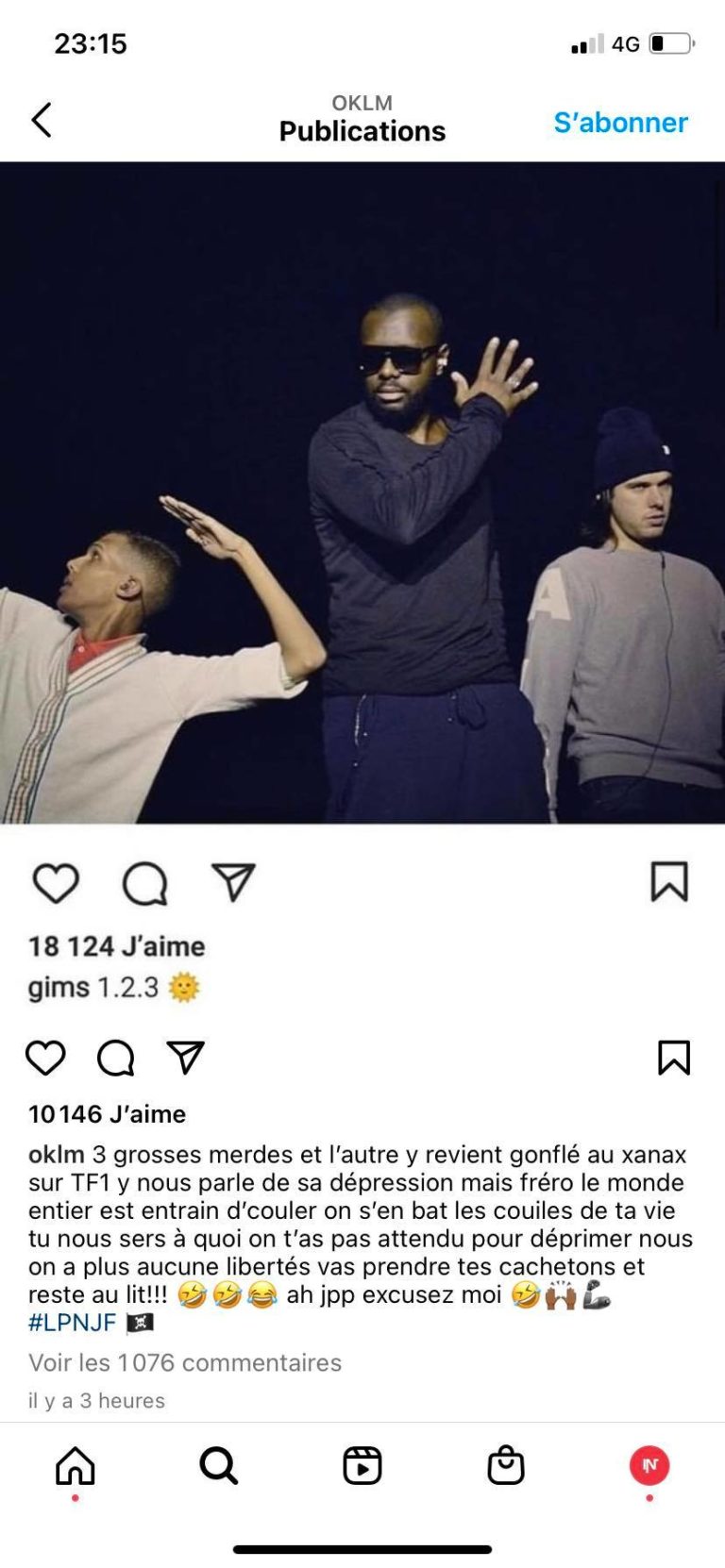Open the profile tab with the red avatar
The width and height of the screenshot is (725, 1568).
649,1465
